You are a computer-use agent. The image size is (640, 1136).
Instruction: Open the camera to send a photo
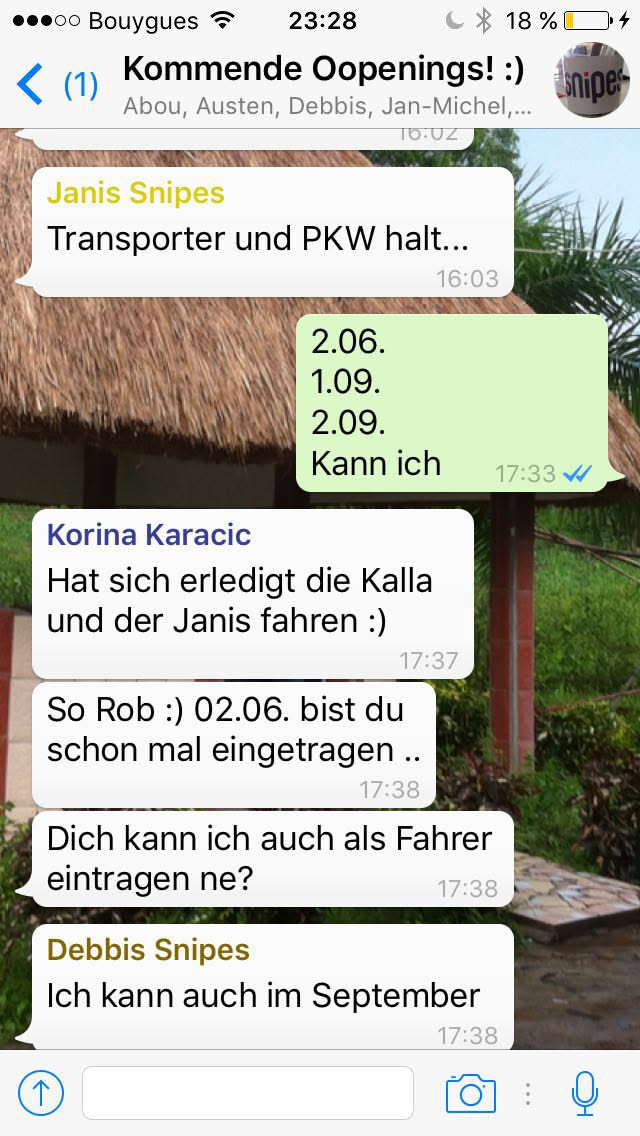(471, 1093)
